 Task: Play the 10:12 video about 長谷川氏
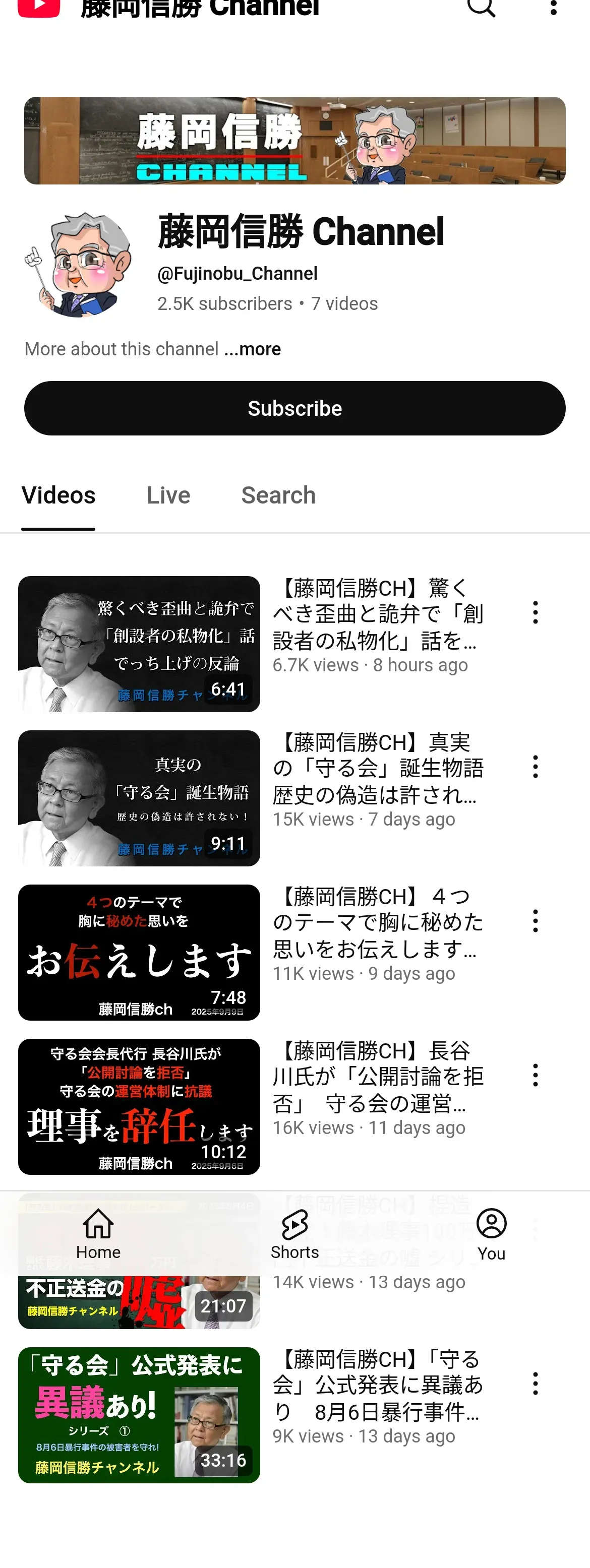coord(139,1107)
